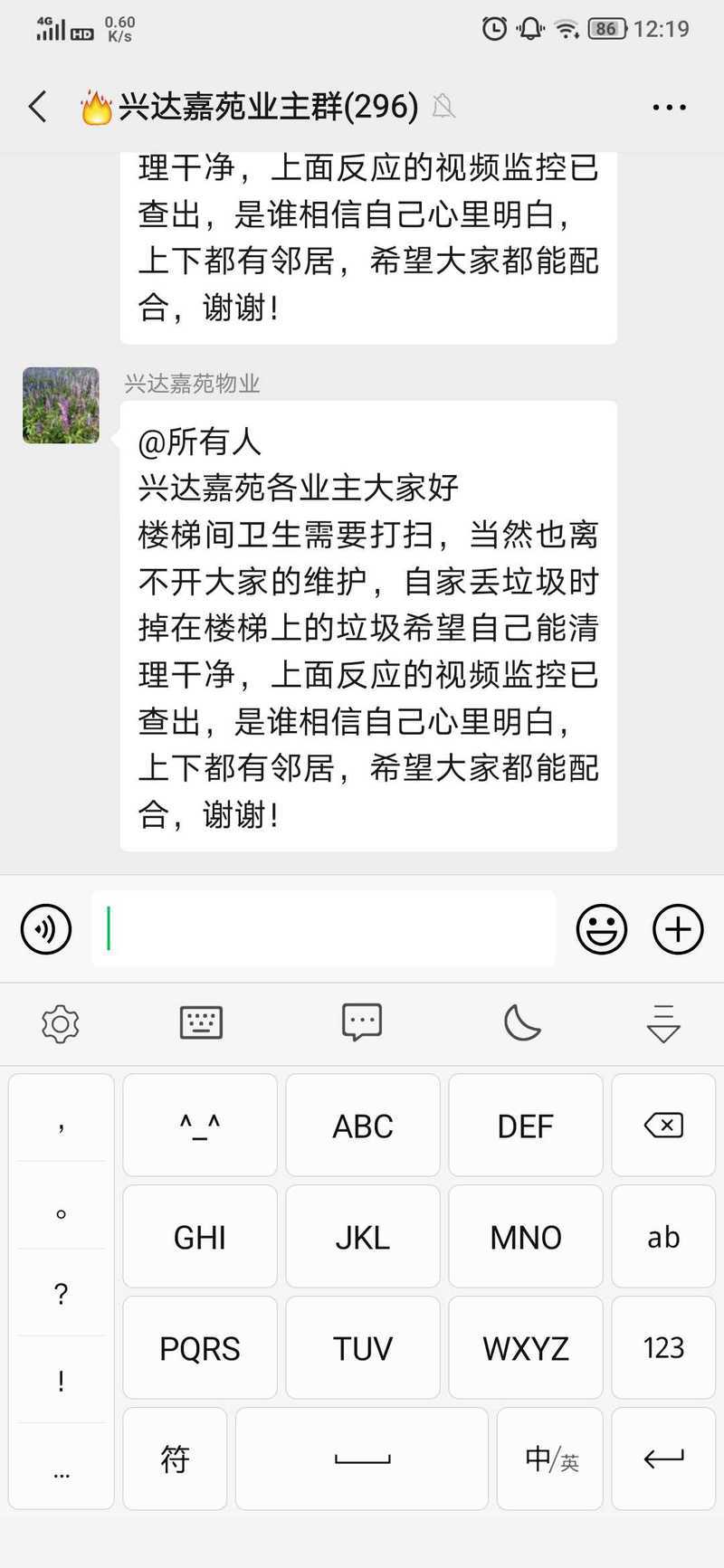Tap the keyboard return key
Image resolution: width=724 pixels, height=1568 pixels.
coord(663,1459)
